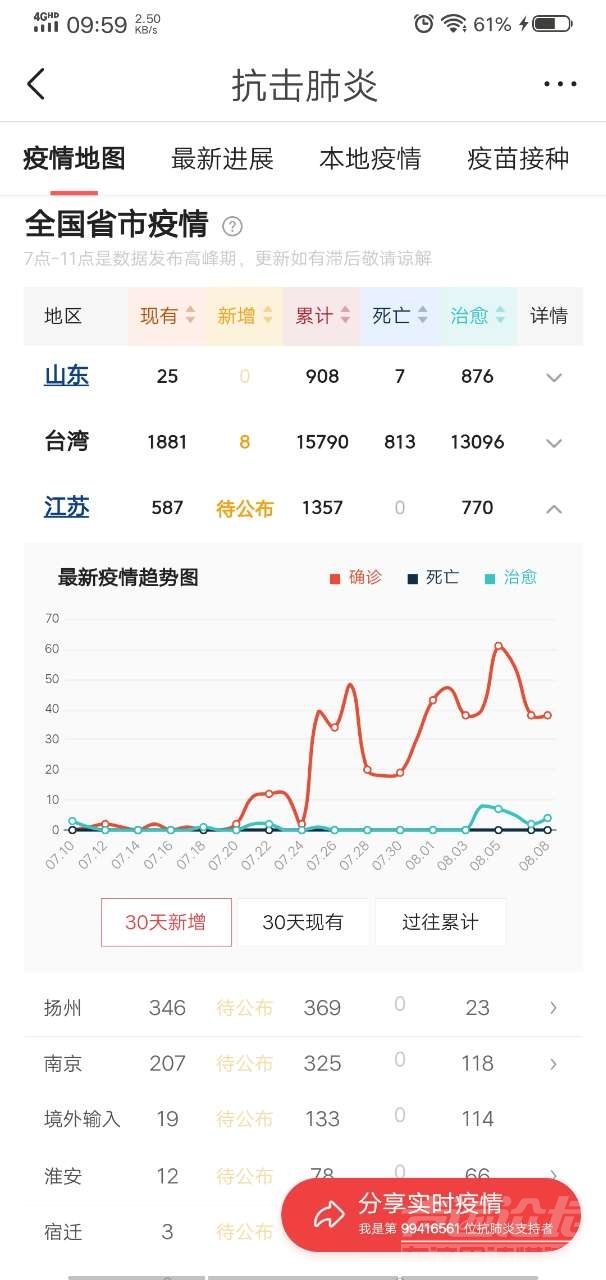The height and width of the screenshot is (1280, 606).
Task: Switch to the 本地疫情 tab
Action: (x=370, y=159)
